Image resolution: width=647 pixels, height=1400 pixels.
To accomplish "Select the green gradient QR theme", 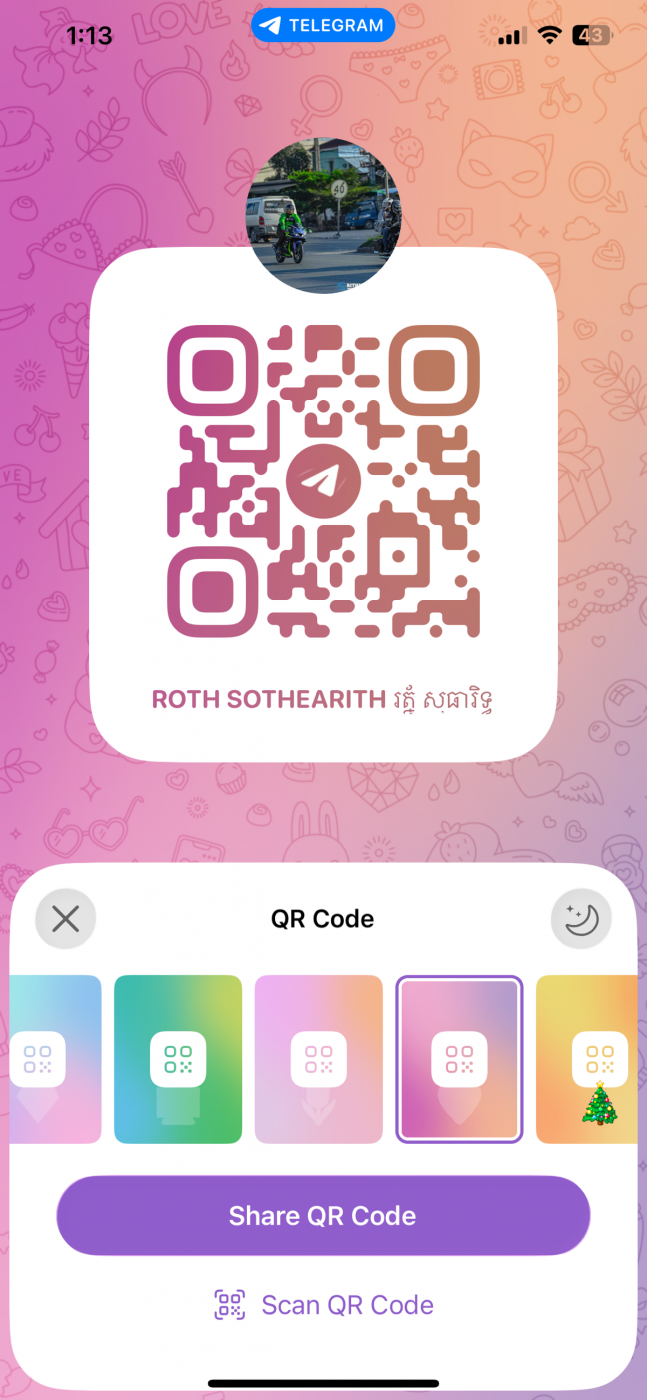I will [x=178, y=1059].
